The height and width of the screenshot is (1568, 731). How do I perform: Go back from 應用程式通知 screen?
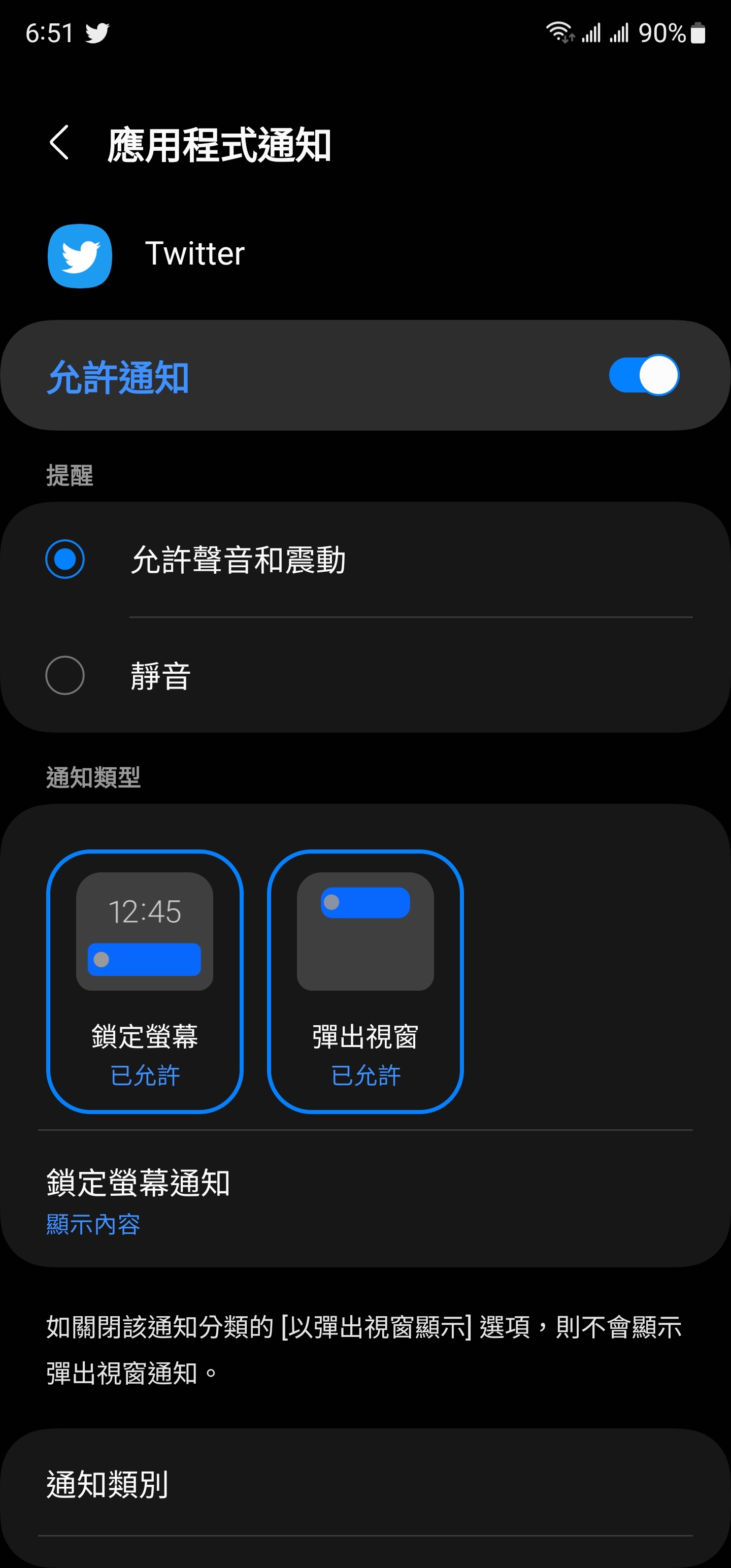[x=59, y=143]
